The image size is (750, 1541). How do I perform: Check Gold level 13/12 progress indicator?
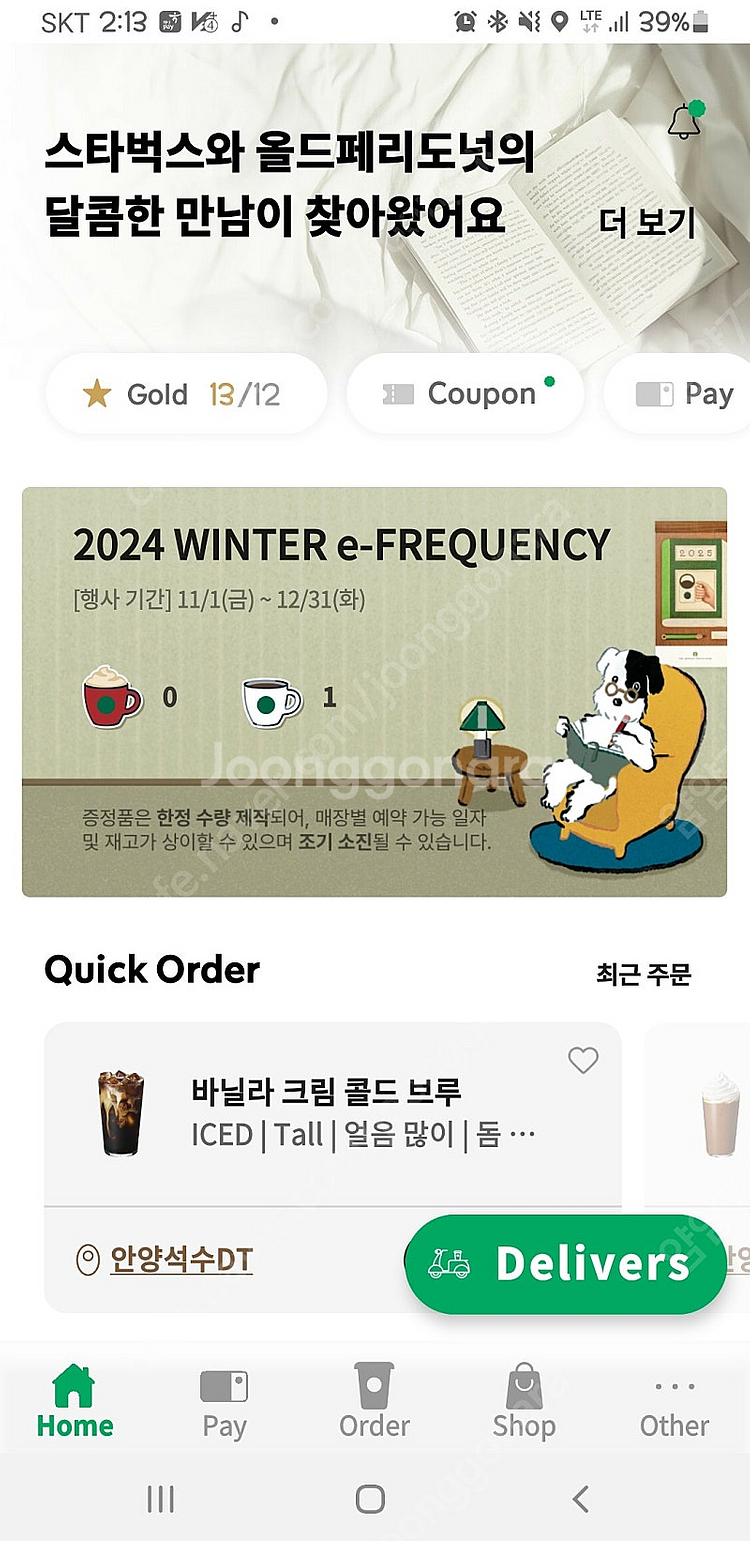point(185,393)
